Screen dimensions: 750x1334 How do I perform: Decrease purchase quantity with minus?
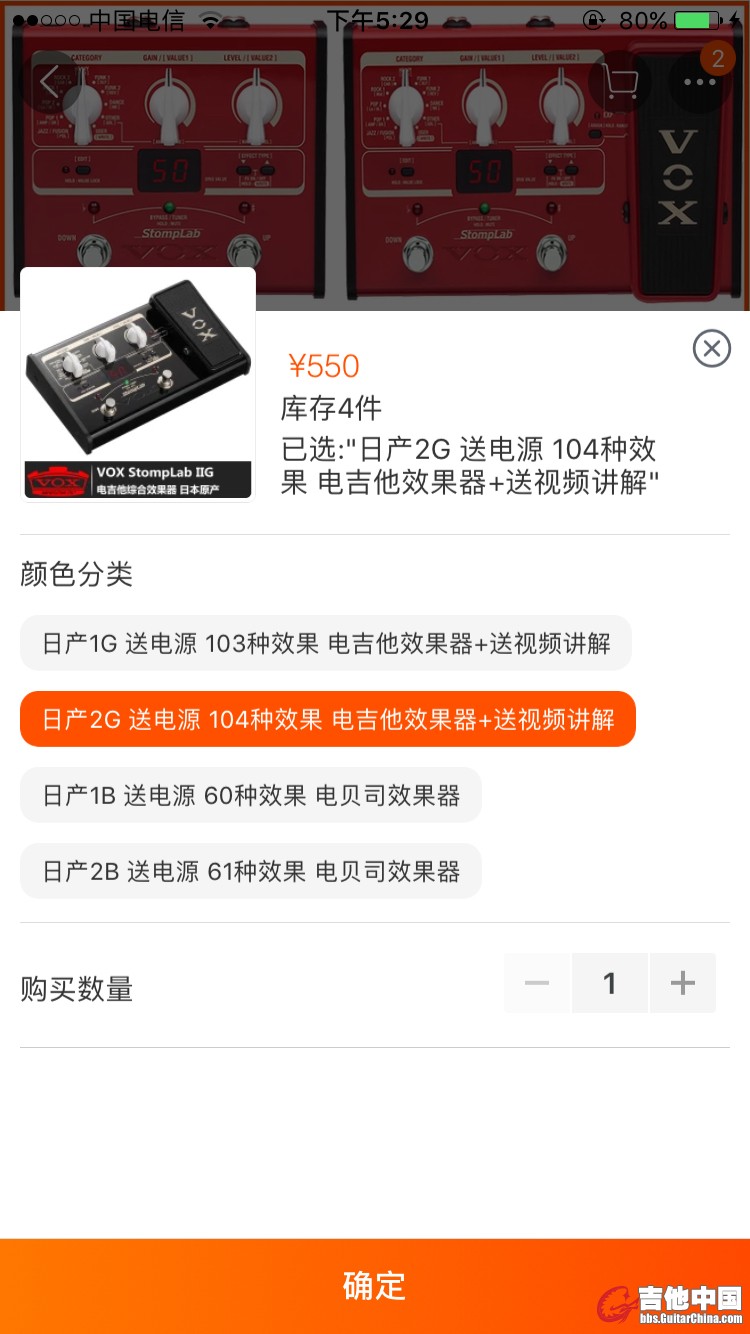(x=537, y=983)
